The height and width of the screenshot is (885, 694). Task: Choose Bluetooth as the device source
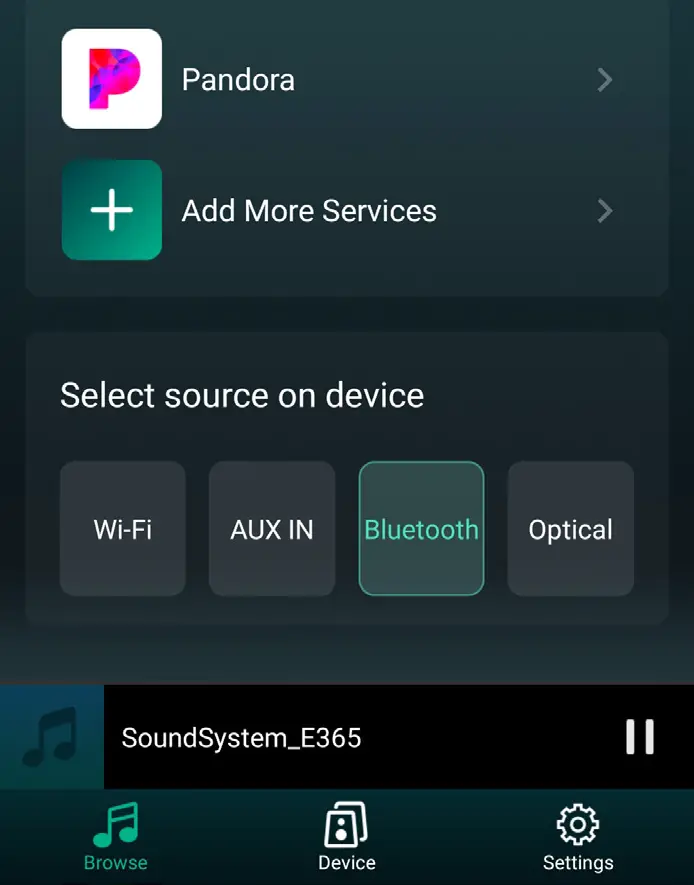pos(421,529)
